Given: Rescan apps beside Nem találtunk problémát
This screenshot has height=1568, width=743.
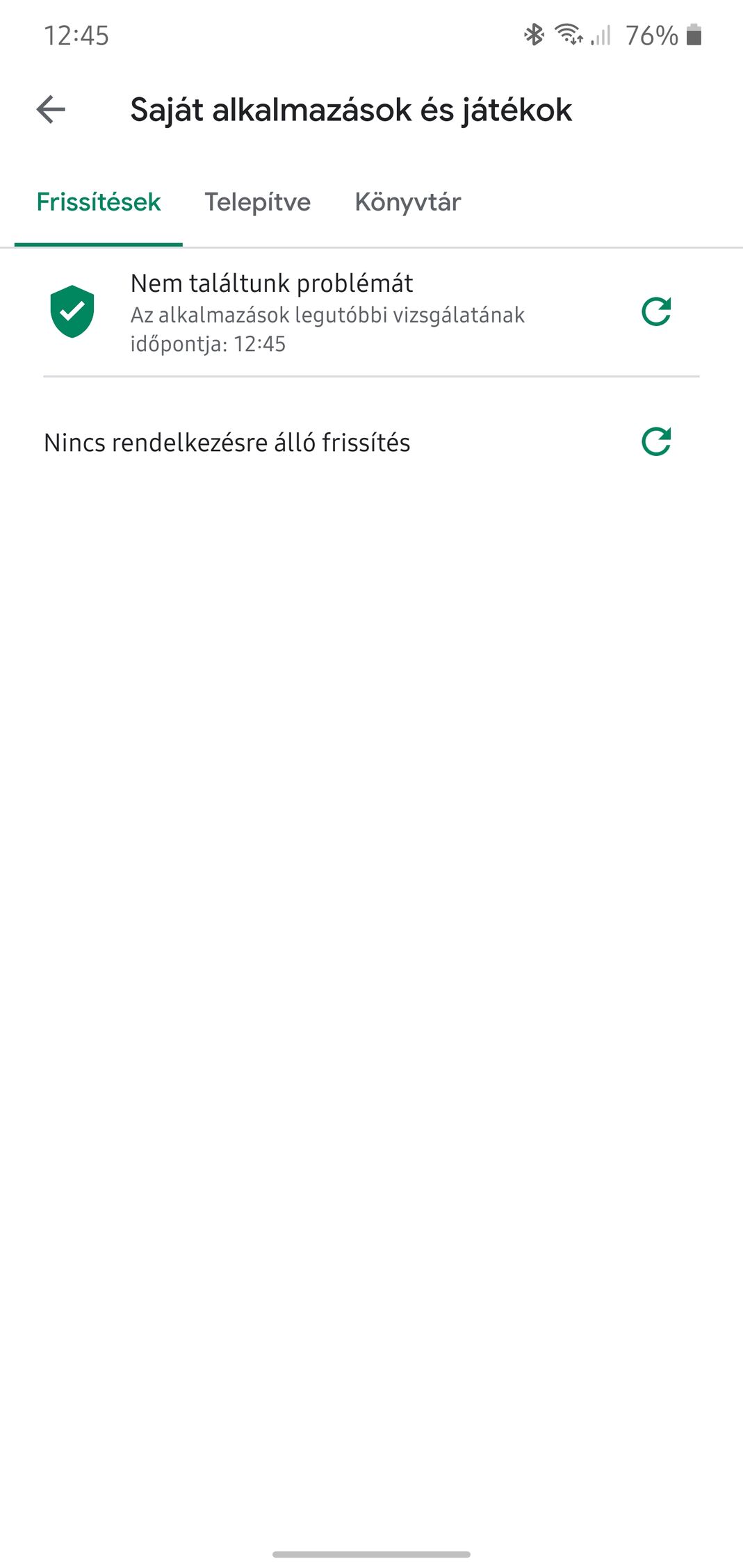Looking at the screenshot, I should point(655,312).
